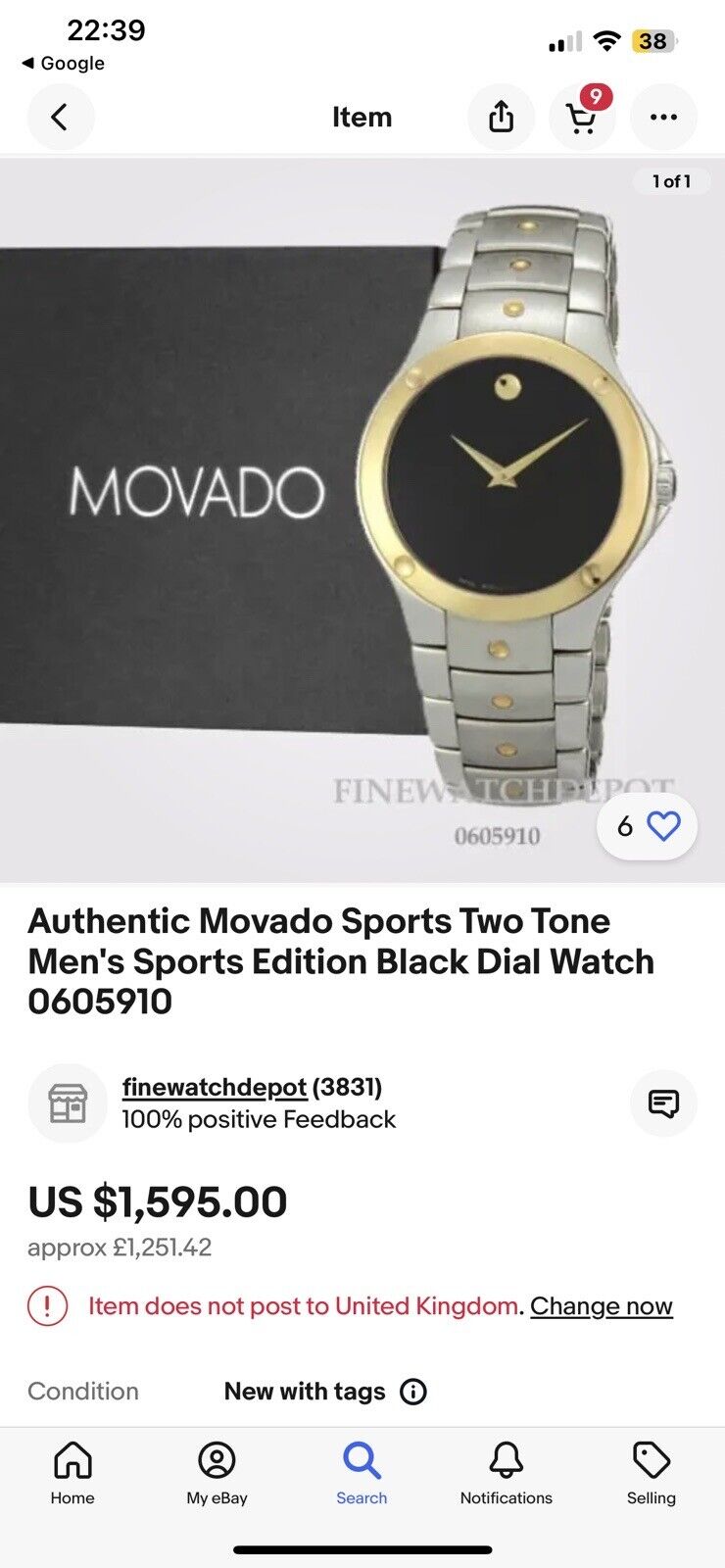
Task: Return to Google via the status bar link
Action: [64, 64]
